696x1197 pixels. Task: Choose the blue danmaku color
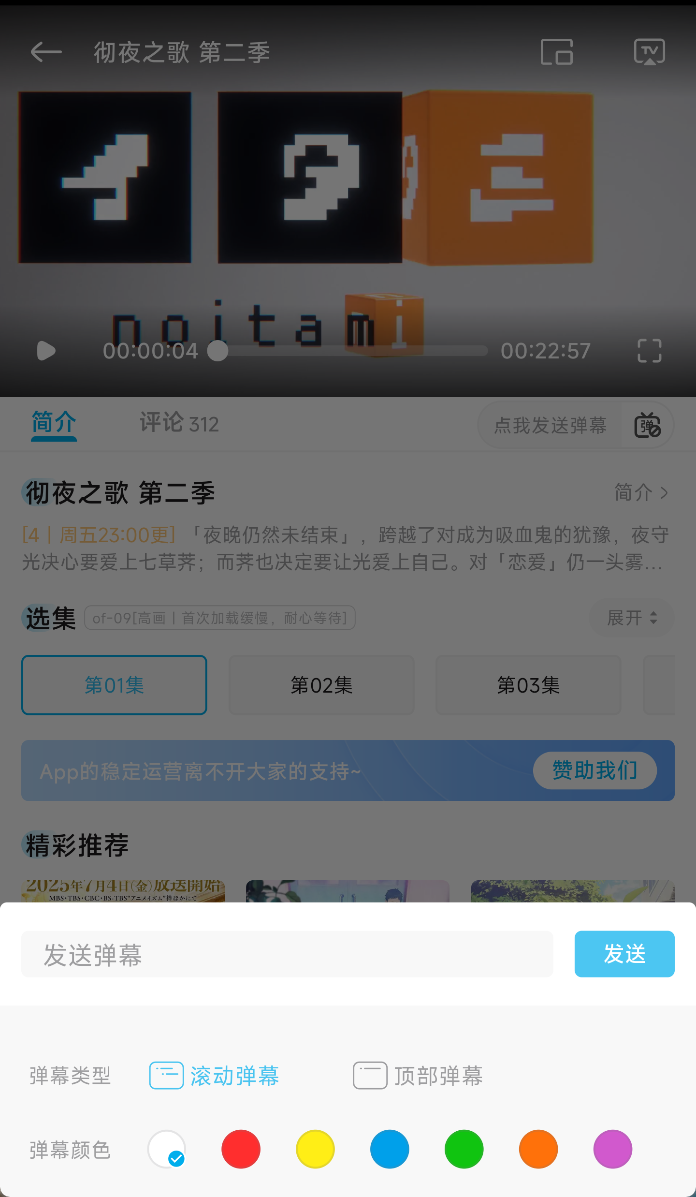coord(390,1149)
